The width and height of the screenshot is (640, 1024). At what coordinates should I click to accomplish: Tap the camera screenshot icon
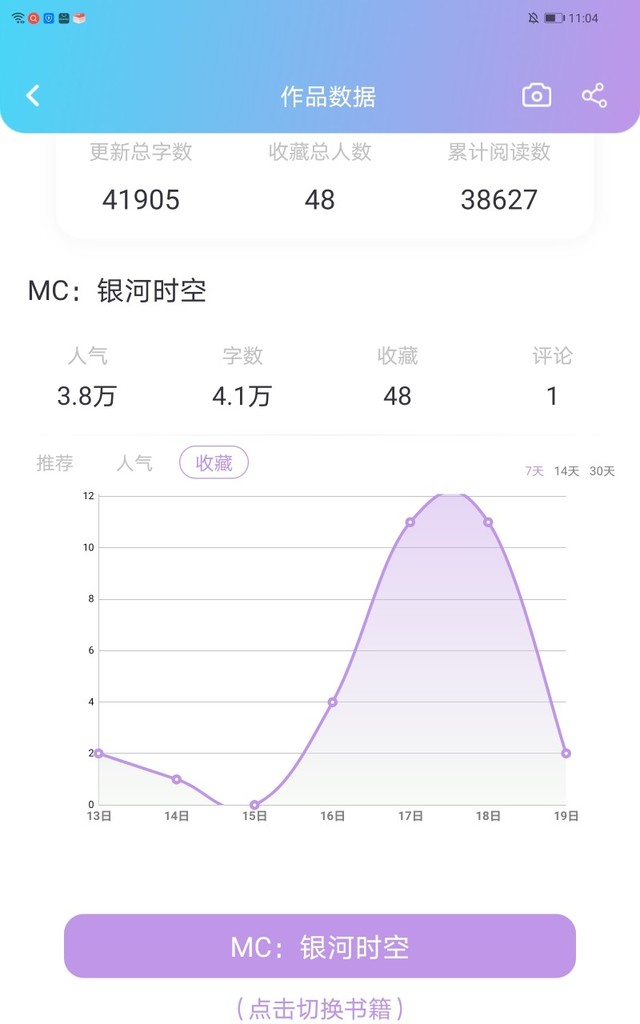[x=536, y=96]
